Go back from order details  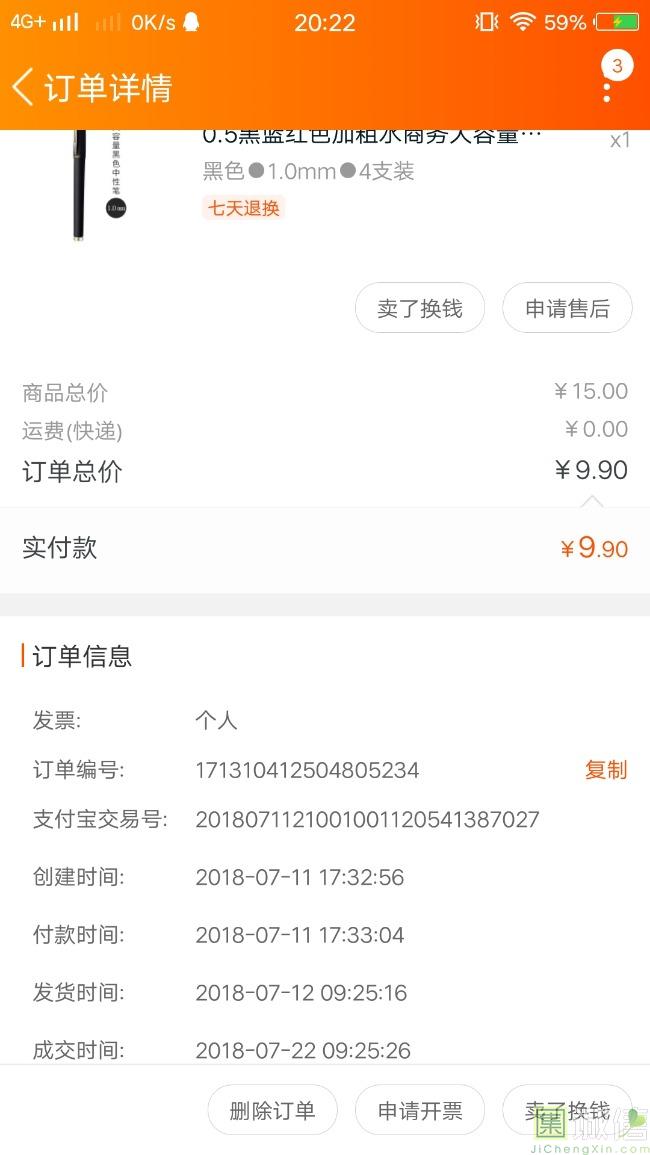[x=24, y=87]
